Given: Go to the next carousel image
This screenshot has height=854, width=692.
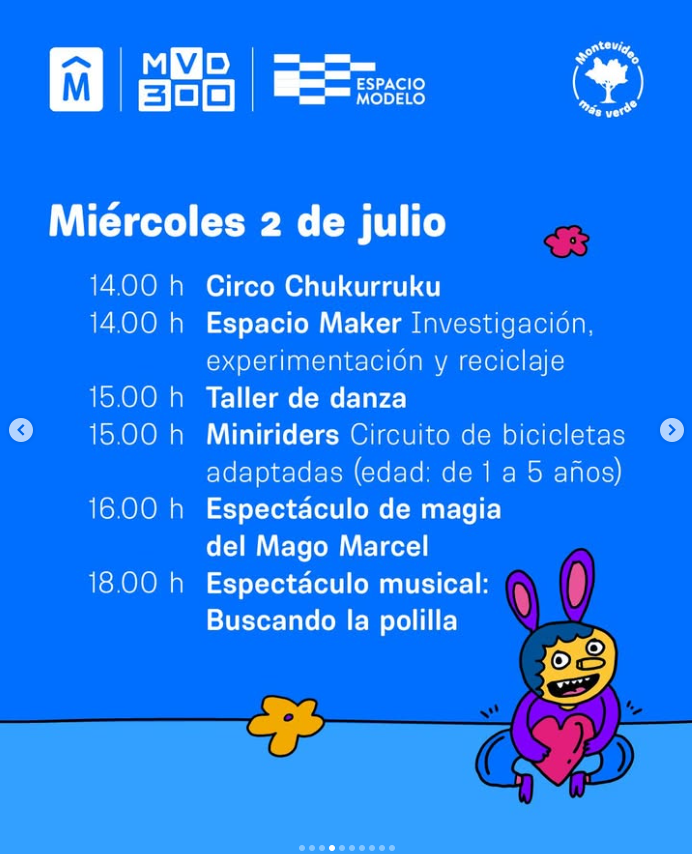Looking at the screenshot, I should 671,430.
